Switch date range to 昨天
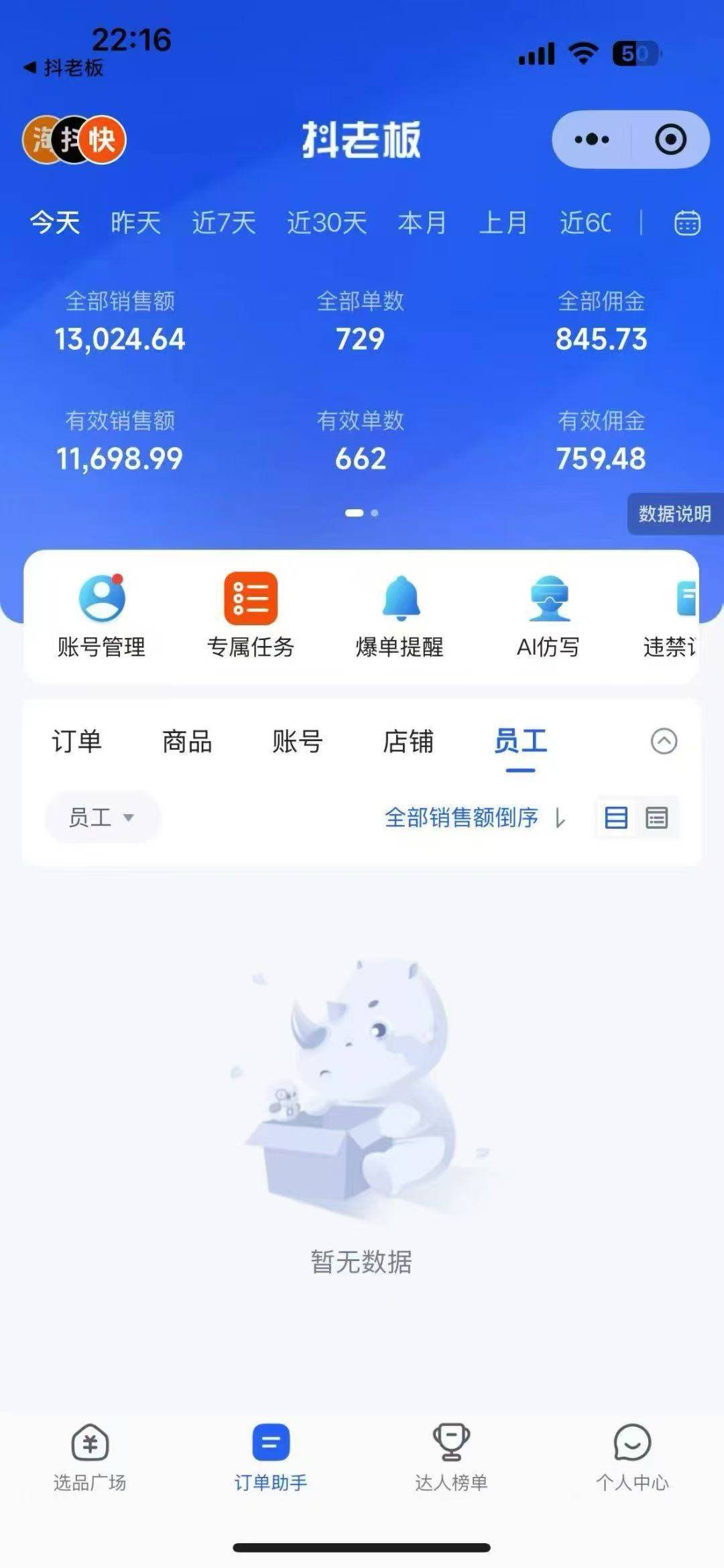This screenshot has height=1568, width=724. [x=135, y=222]
